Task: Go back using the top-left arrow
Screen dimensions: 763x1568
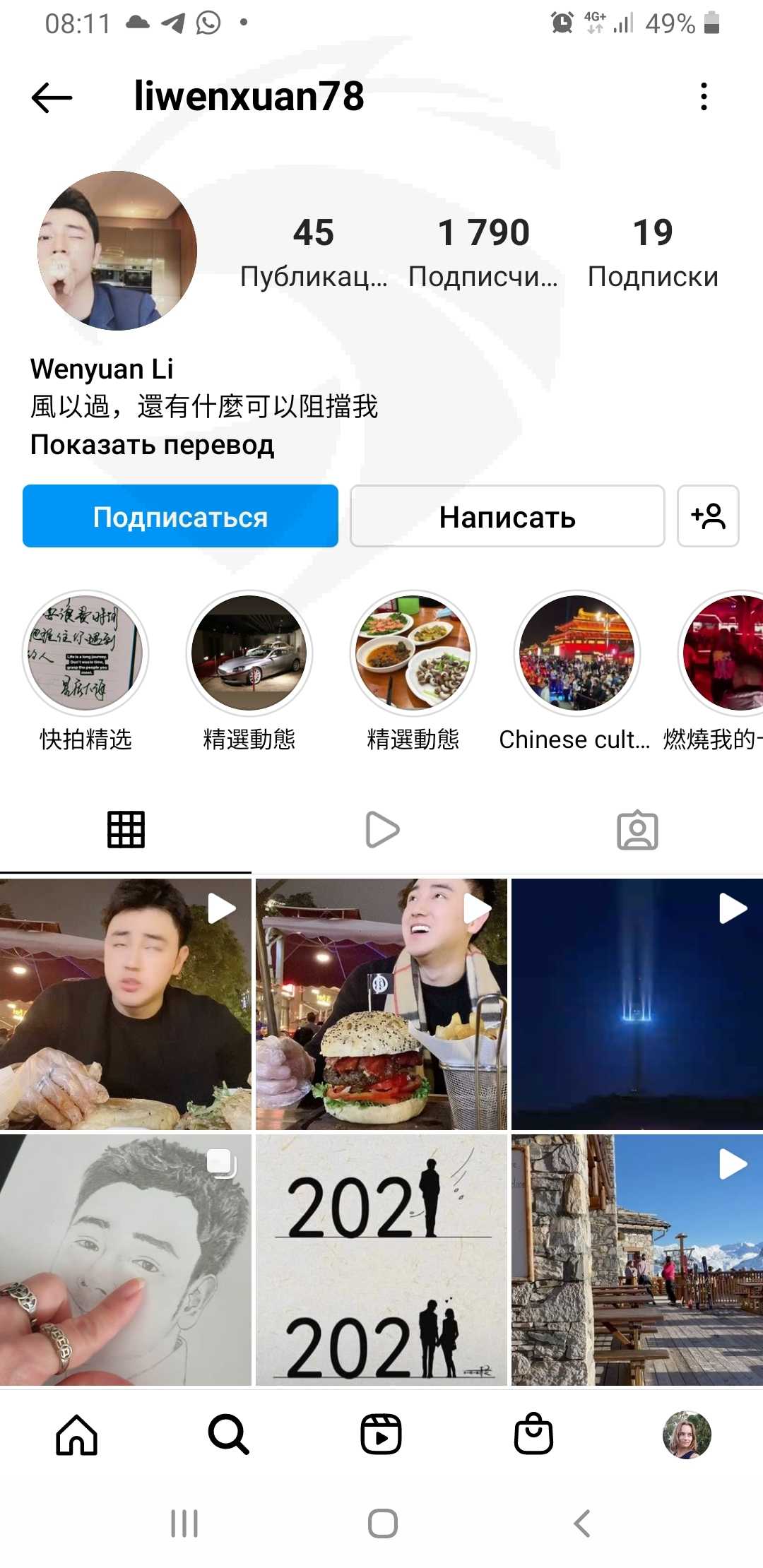Action: tap(52, 97)
